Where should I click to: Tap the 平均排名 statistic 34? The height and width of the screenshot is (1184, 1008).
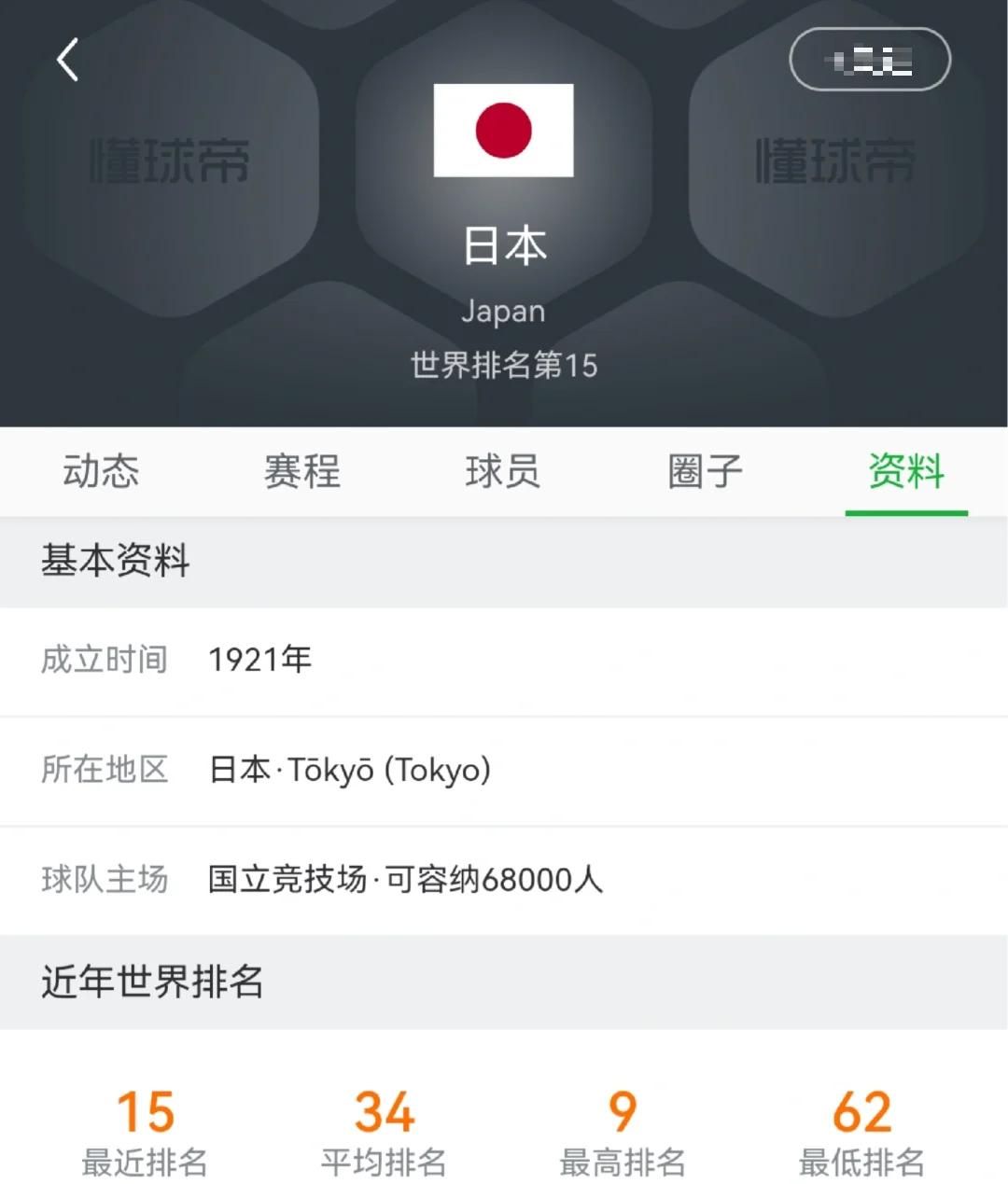click(x=385, y=1113)
